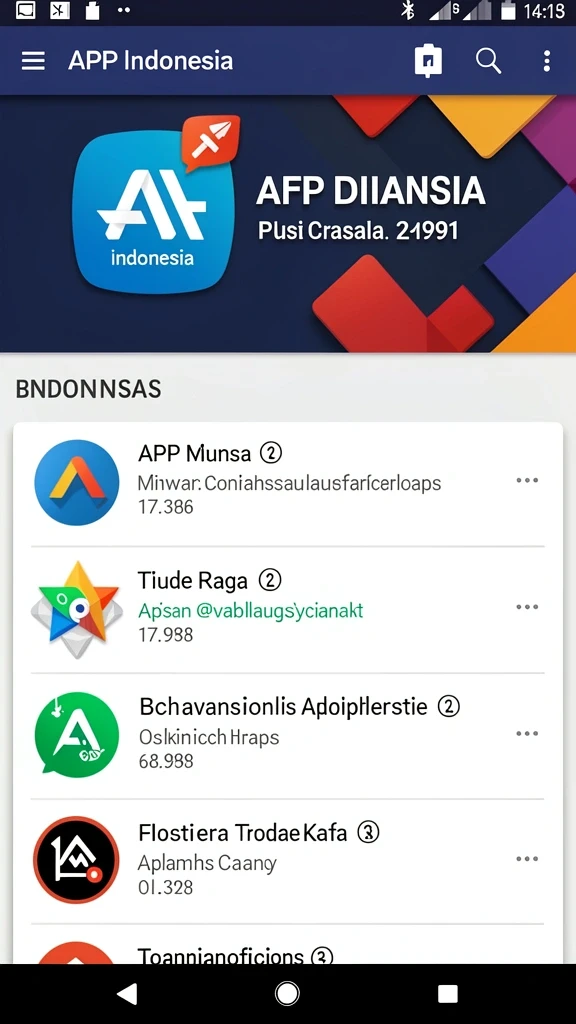Viewport: 576px width, 1024px height.
Task: Tap the search magnifier icon
Action: (x=488, y=61)
